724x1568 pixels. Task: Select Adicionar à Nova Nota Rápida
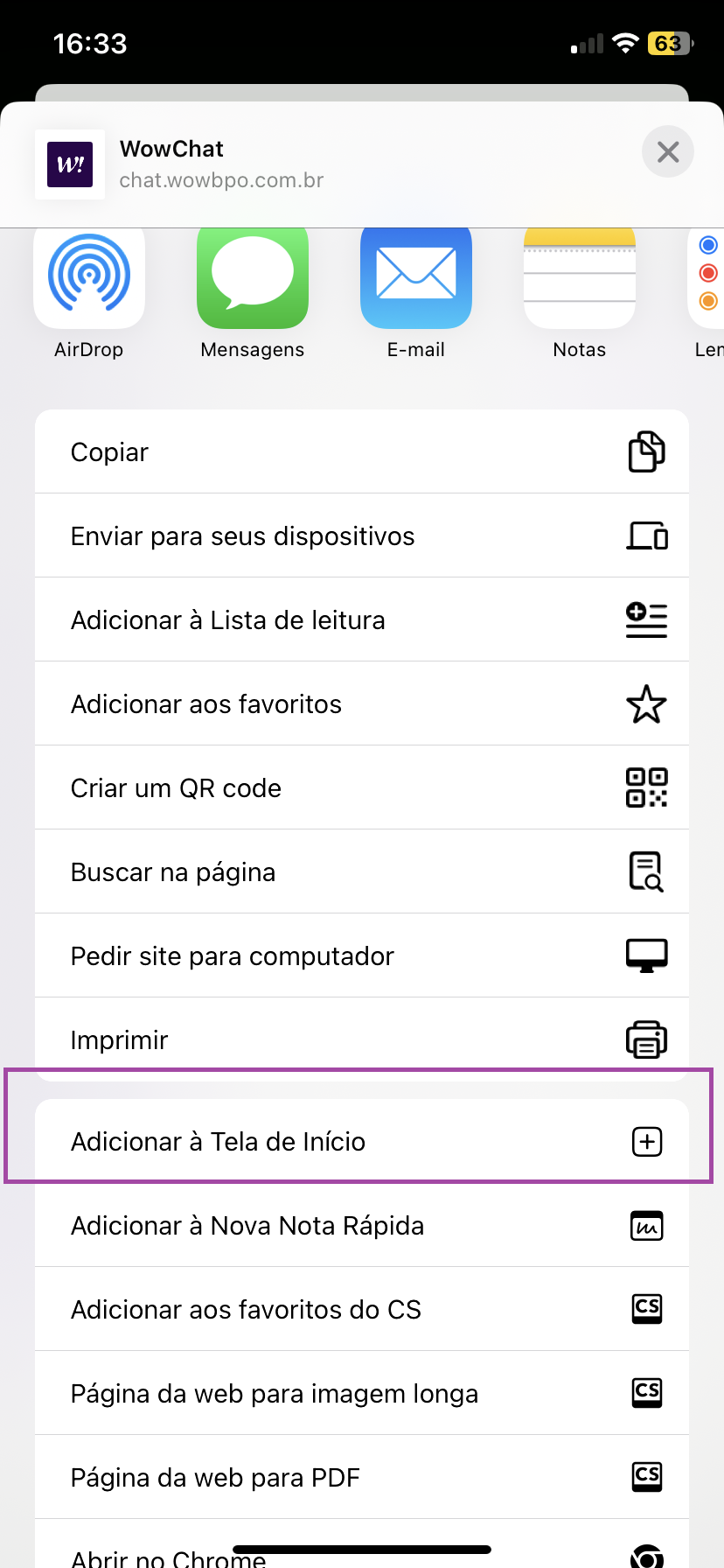(x=362, y=1225)
